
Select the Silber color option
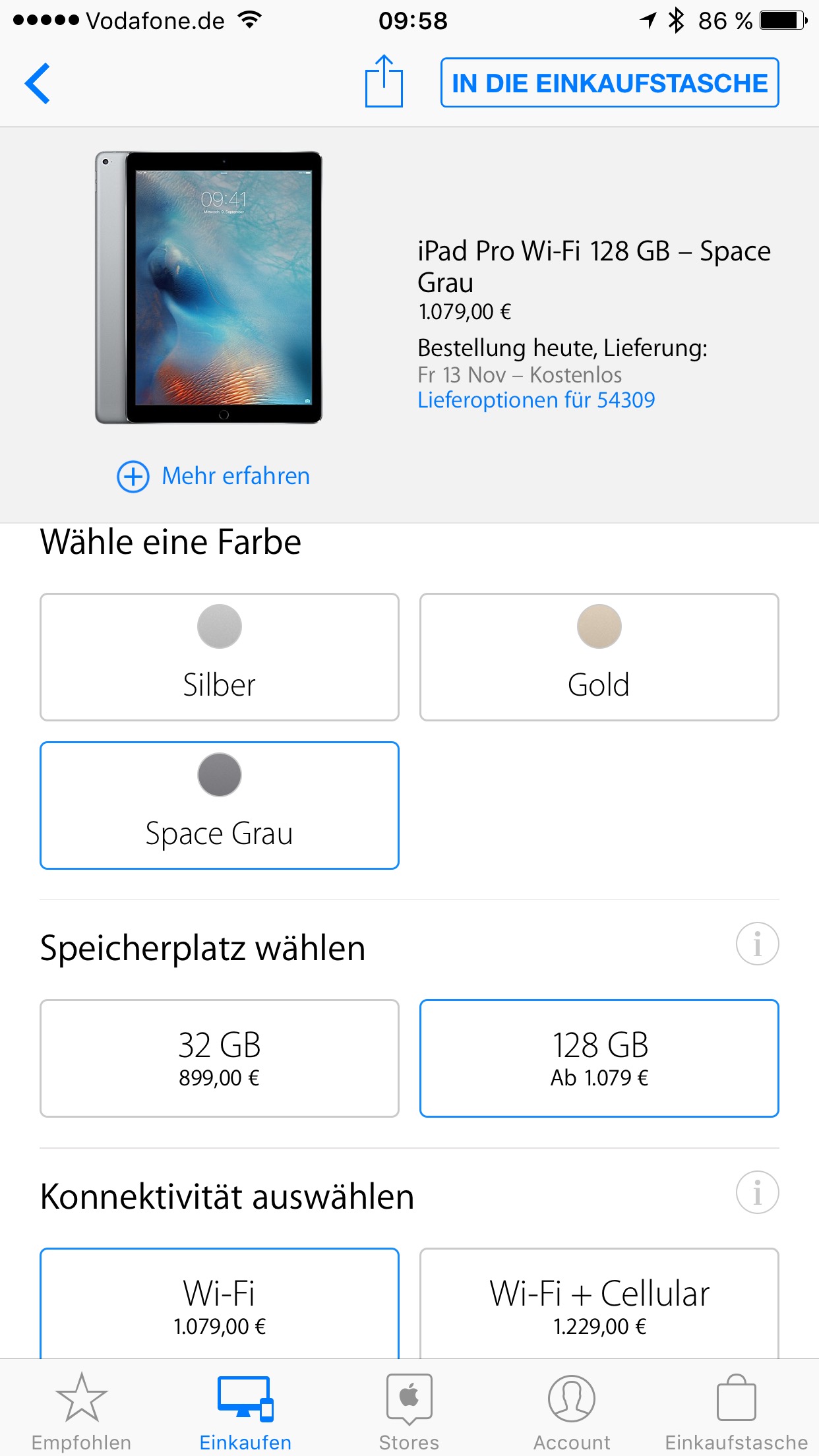tap(220, 657)
